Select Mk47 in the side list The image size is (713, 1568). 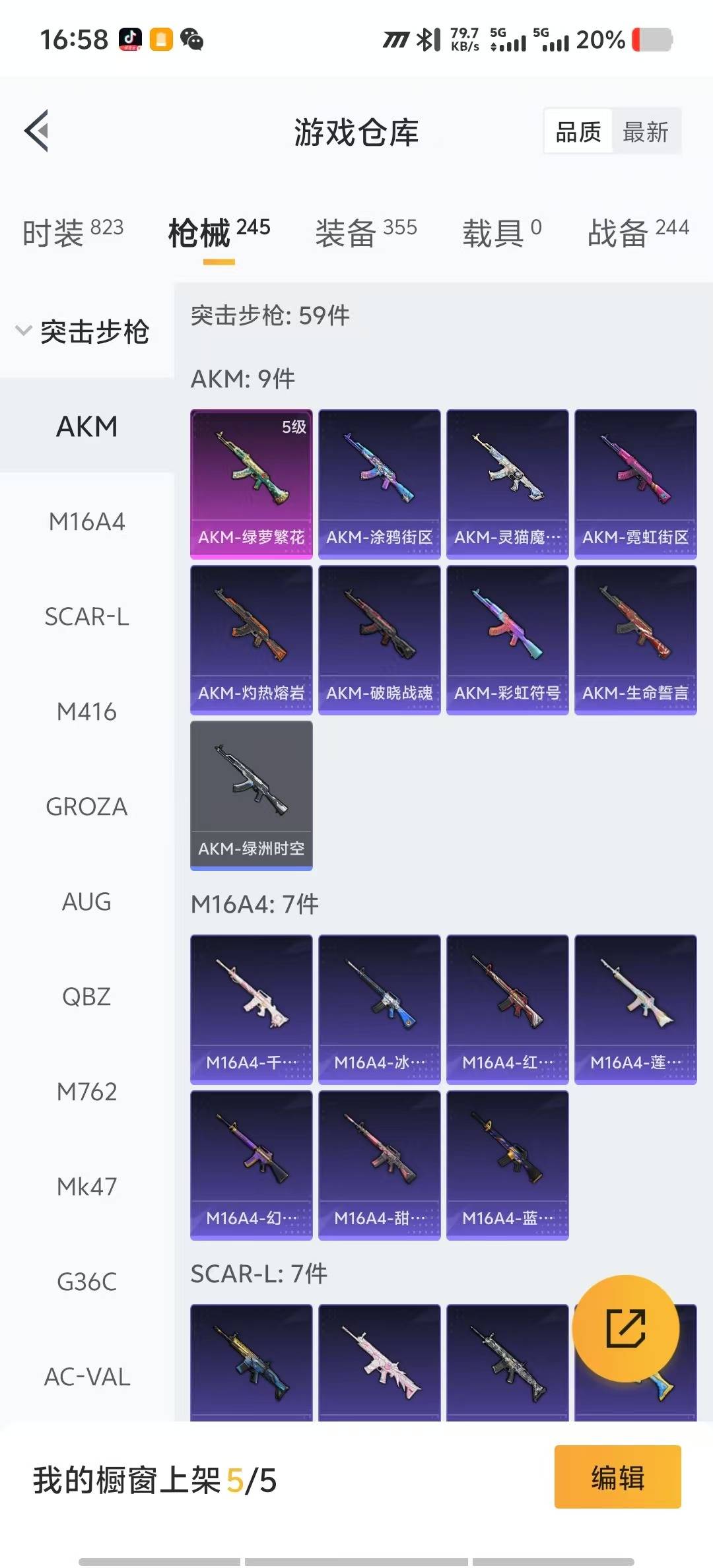pos(86,1187)
